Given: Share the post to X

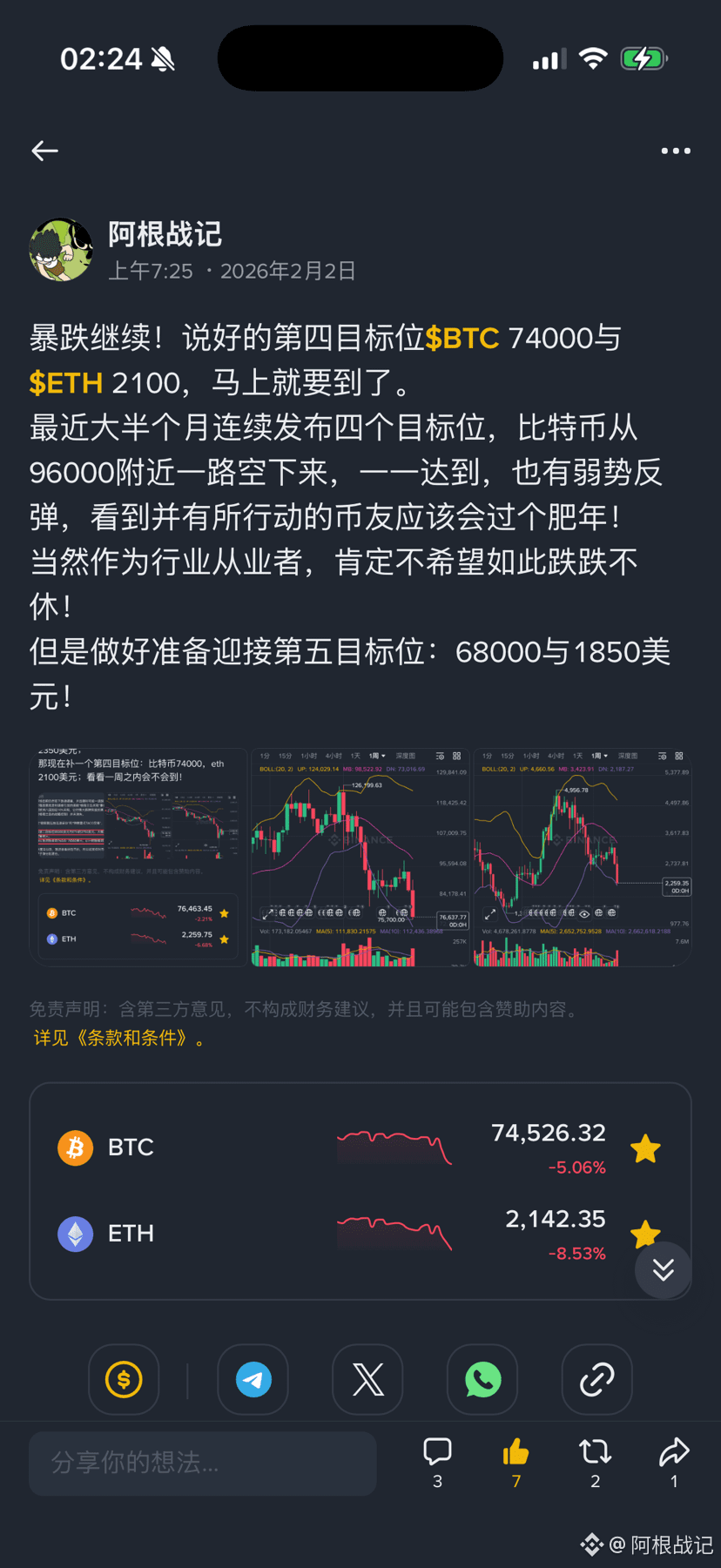Looking at the screenshot, I should pos(367,1379).
